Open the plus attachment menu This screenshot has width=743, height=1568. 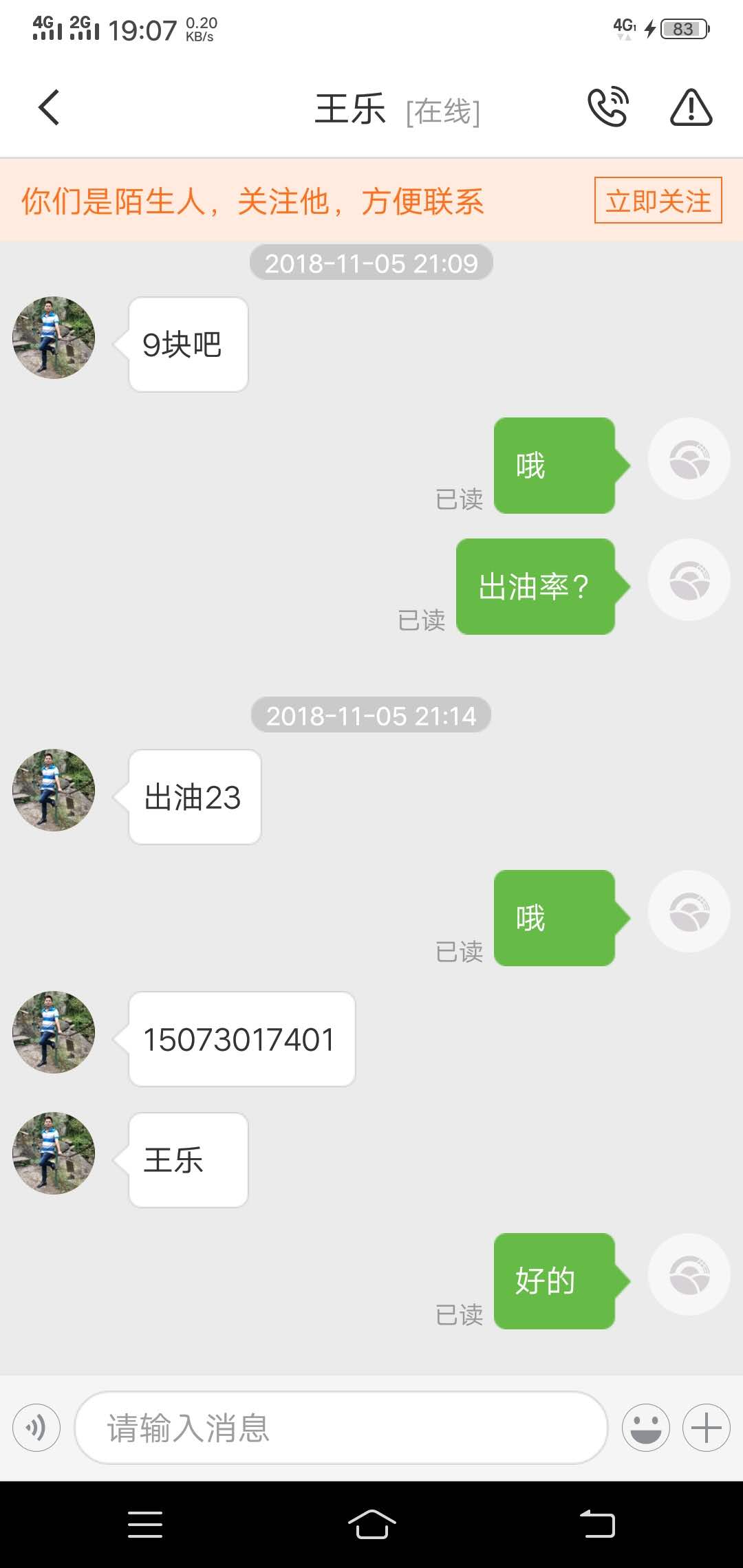pyautogui.click(x=706, y=1428)
